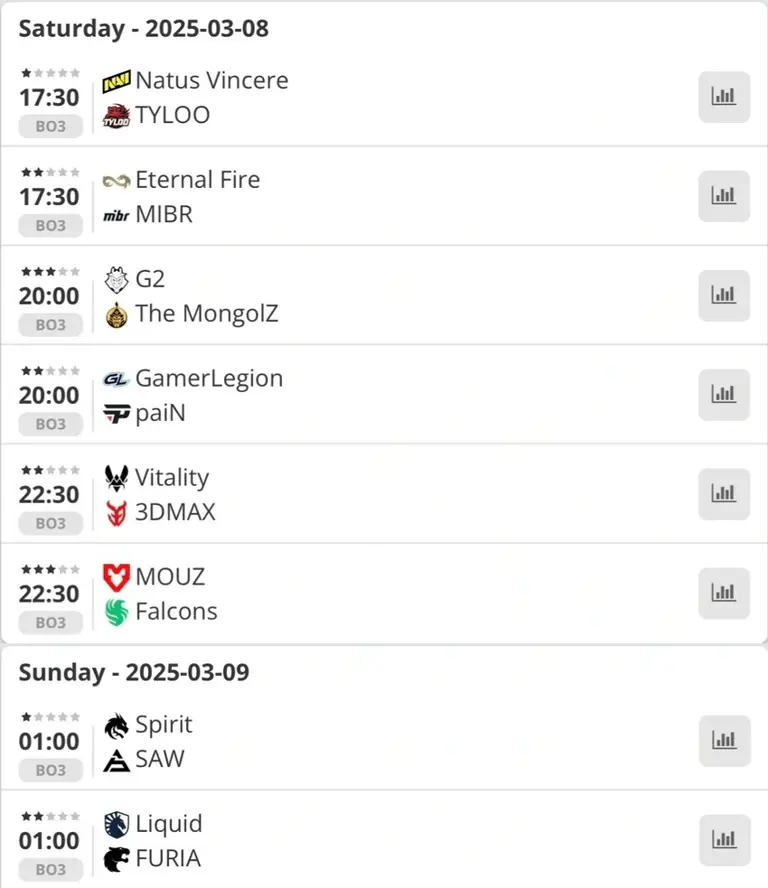Viewport: 768px width, 888px height.
Task: View stats for Natus Vincere vs TYLOO
Action: [x=723, y=97]
